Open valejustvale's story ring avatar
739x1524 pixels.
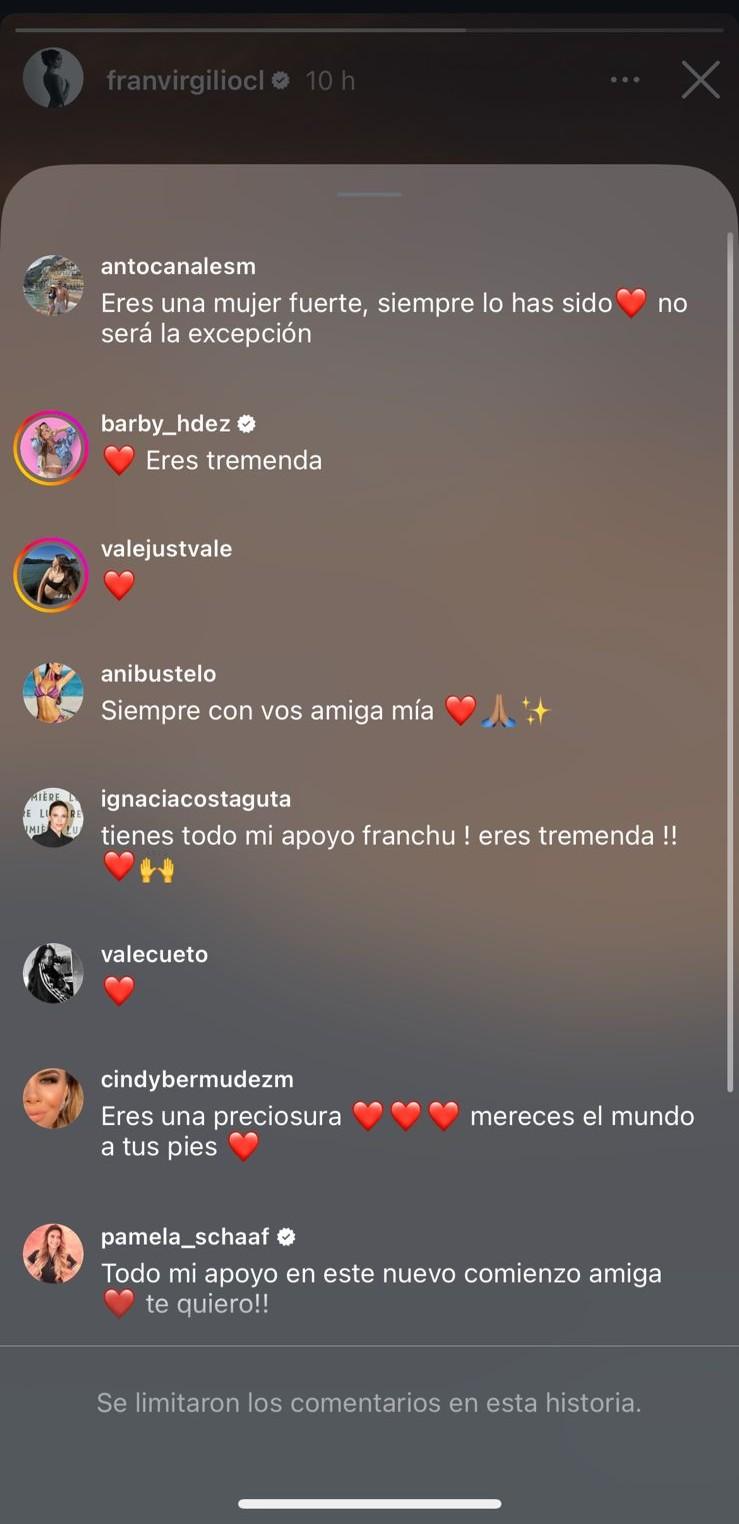point(51,574)
